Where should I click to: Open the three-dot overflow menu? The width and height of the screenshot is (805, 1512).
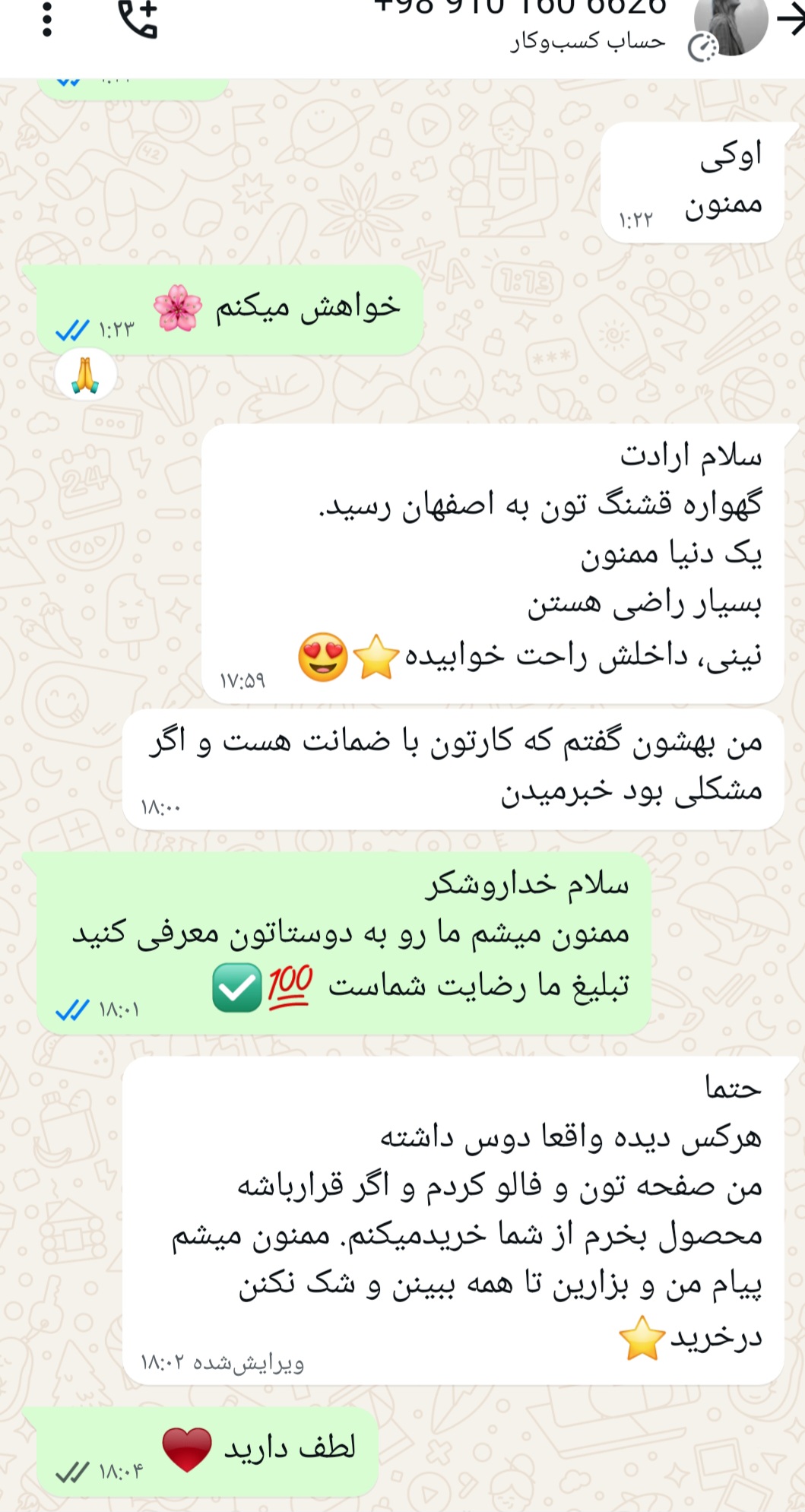click(47, 19)
